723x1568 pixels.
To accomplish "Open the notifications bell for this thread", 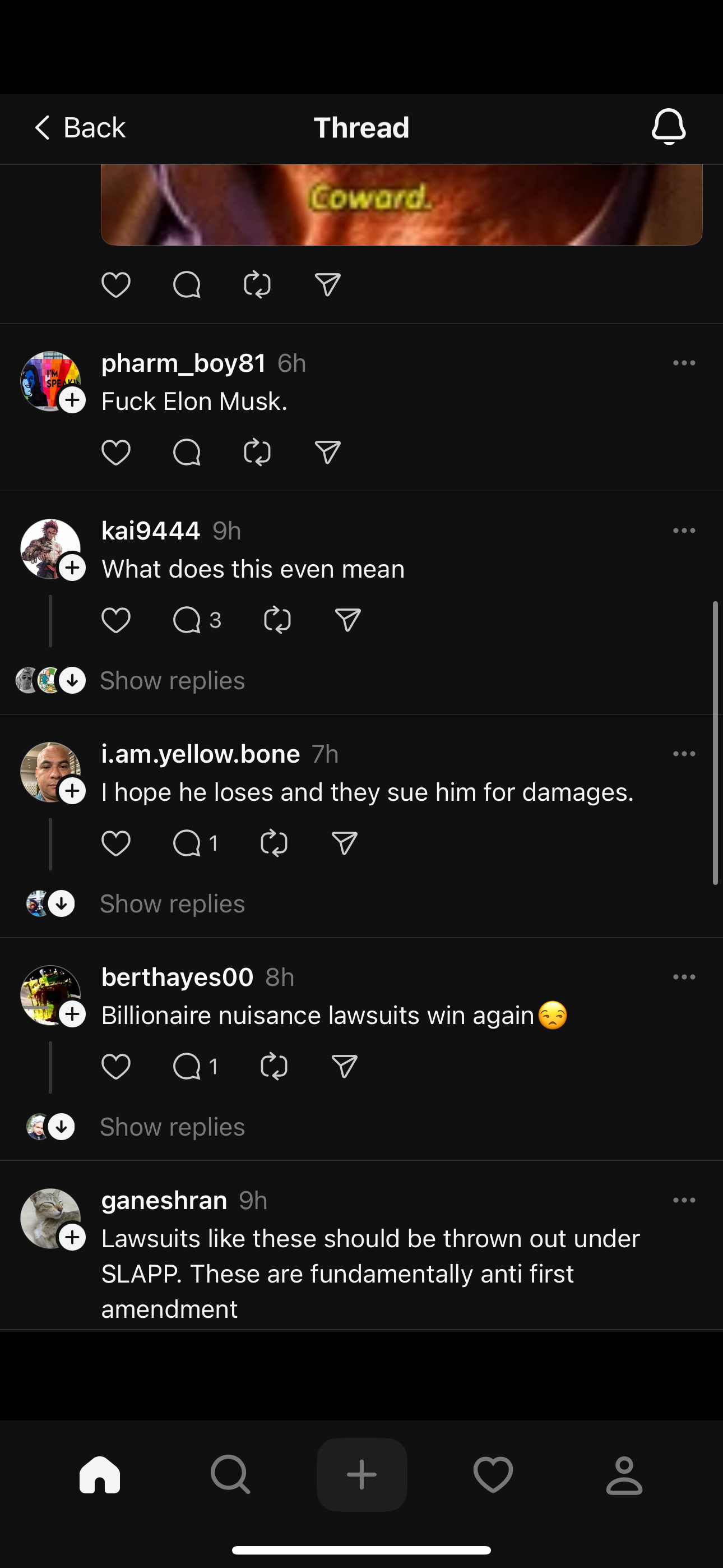I will pyautogui.click(x=668, y=127).
